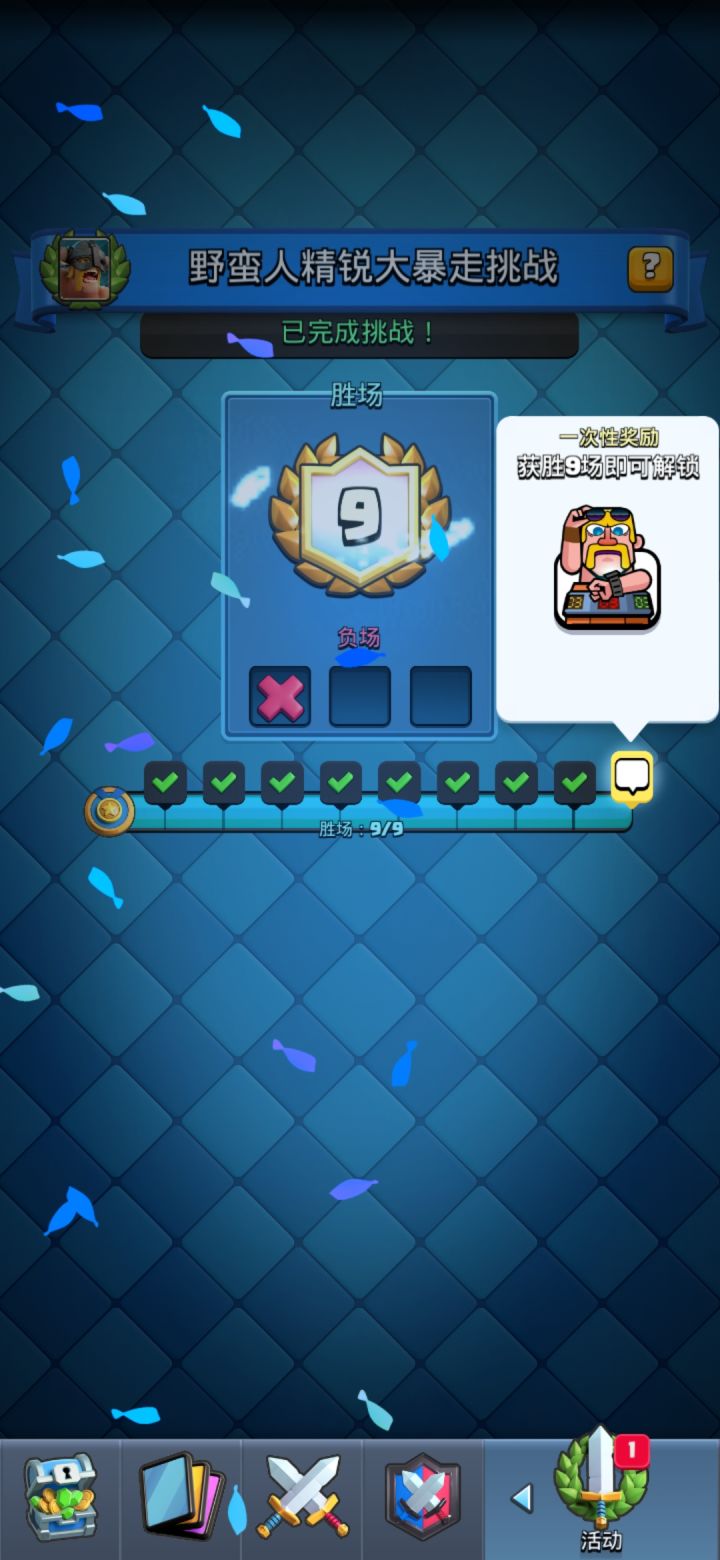Open the clan wars shield icon

pos(420,1495)
